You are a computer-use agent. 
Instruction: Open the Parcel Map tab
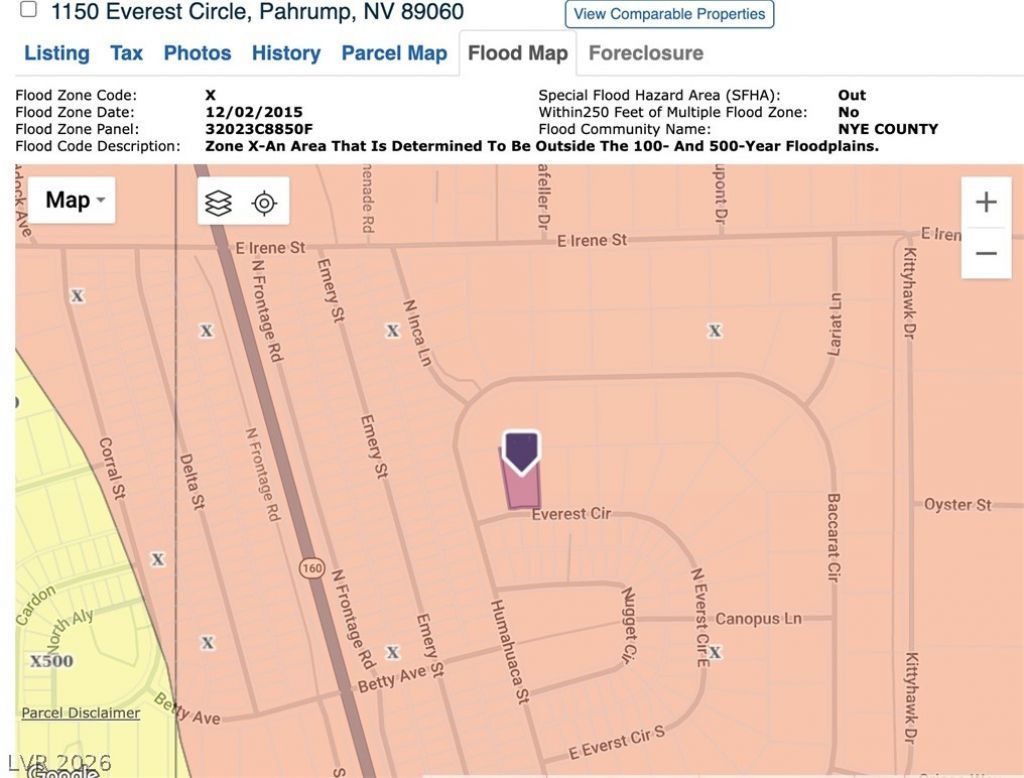394,53
